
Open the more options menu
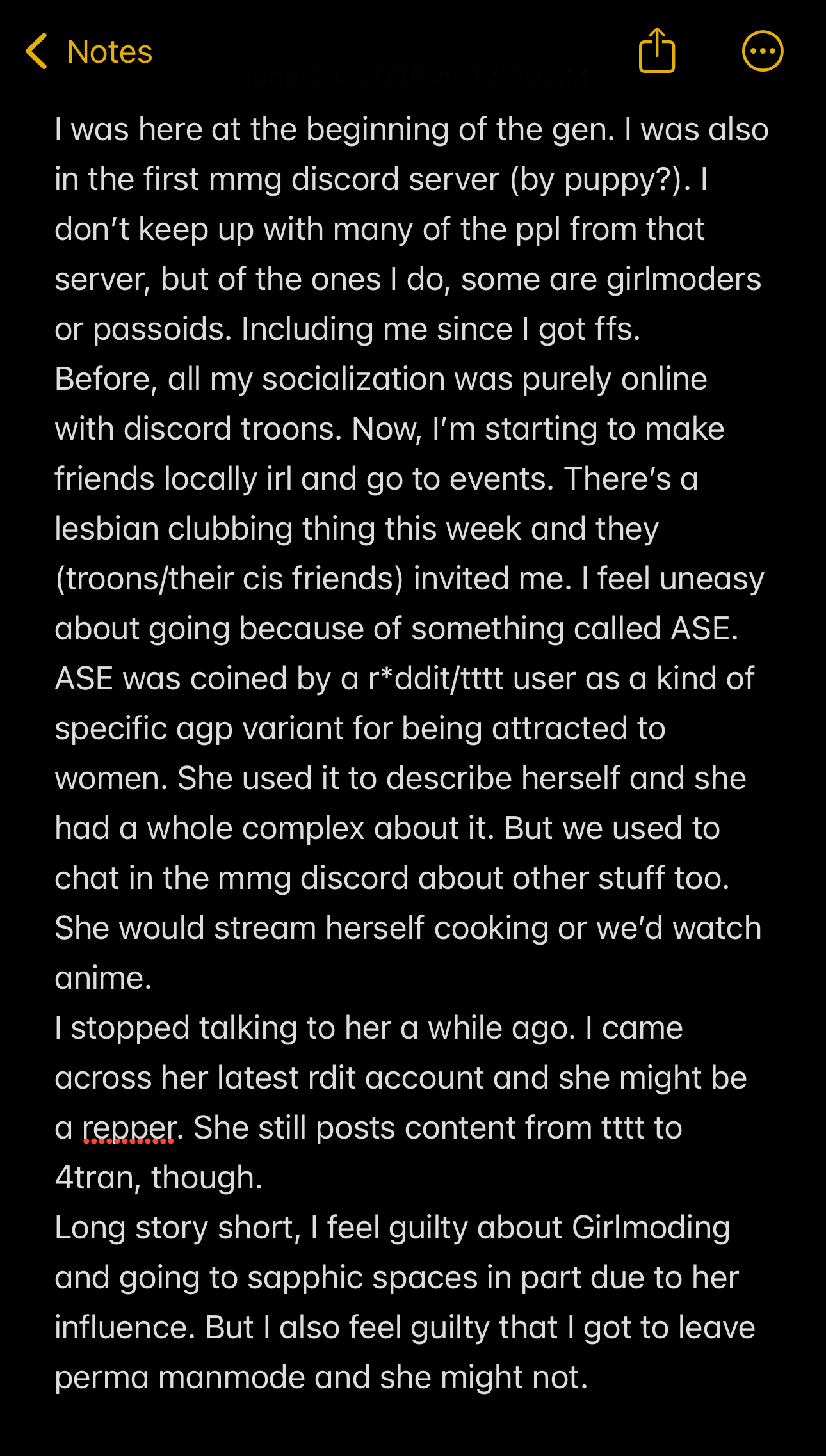(762, 51)
